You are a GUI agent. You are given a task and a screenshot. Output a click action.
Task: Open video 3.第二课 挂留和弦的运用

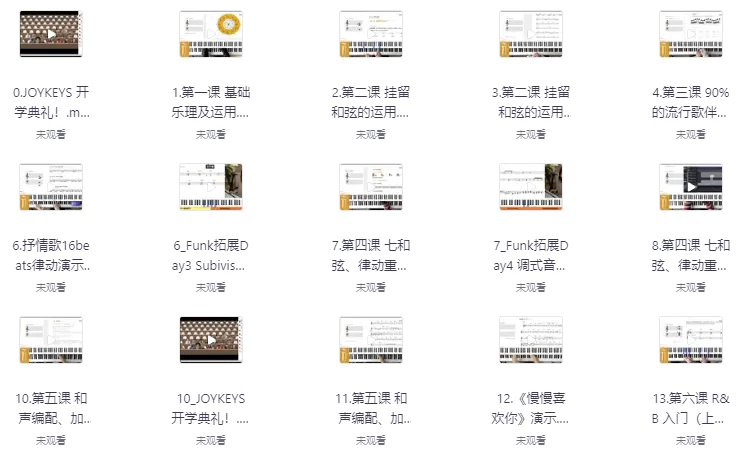click(530, 35)
